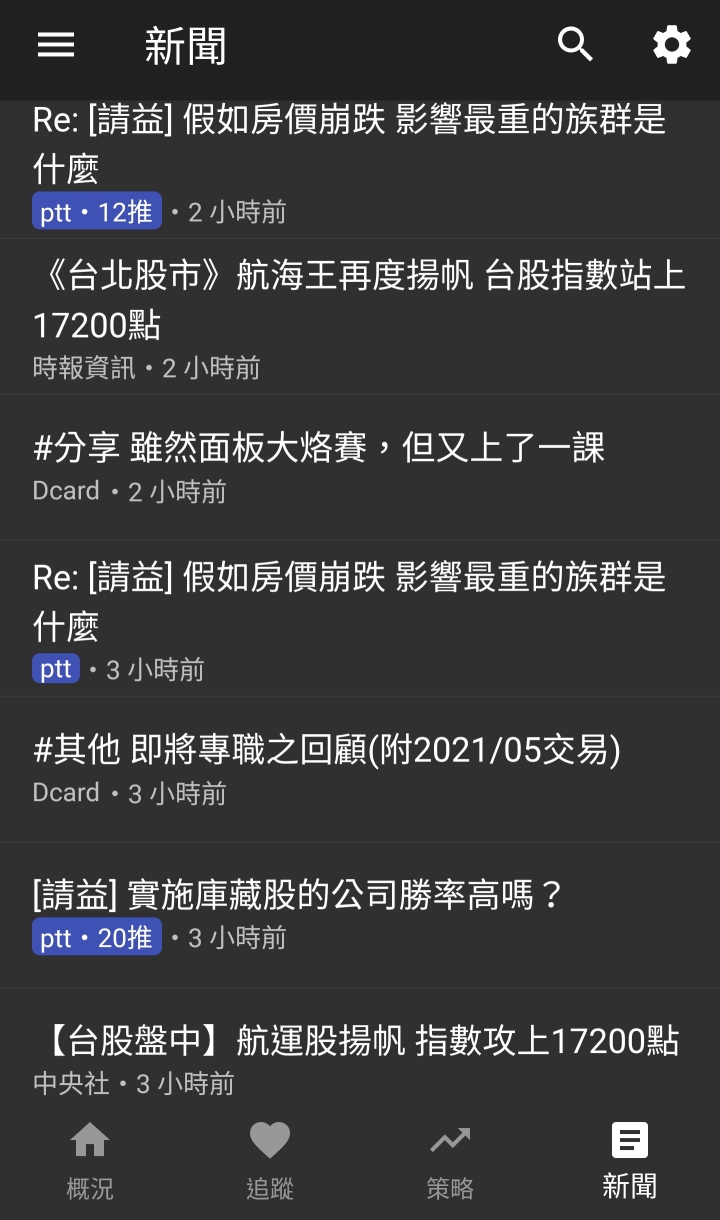Image resolution: width=720 pixels, height=1220 pixels.
Task: Open the settings gear
Action: 671,45
